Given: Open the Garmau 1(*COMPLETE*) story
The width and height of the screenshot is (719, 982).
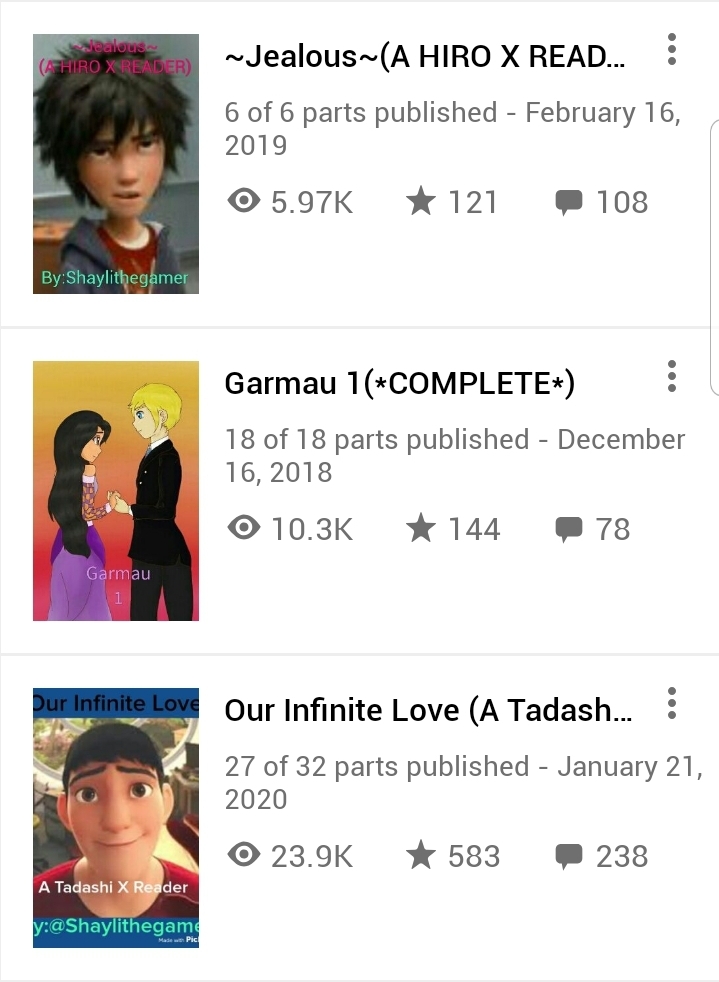Looking at the screenshot, I should (x=399, y=383).
